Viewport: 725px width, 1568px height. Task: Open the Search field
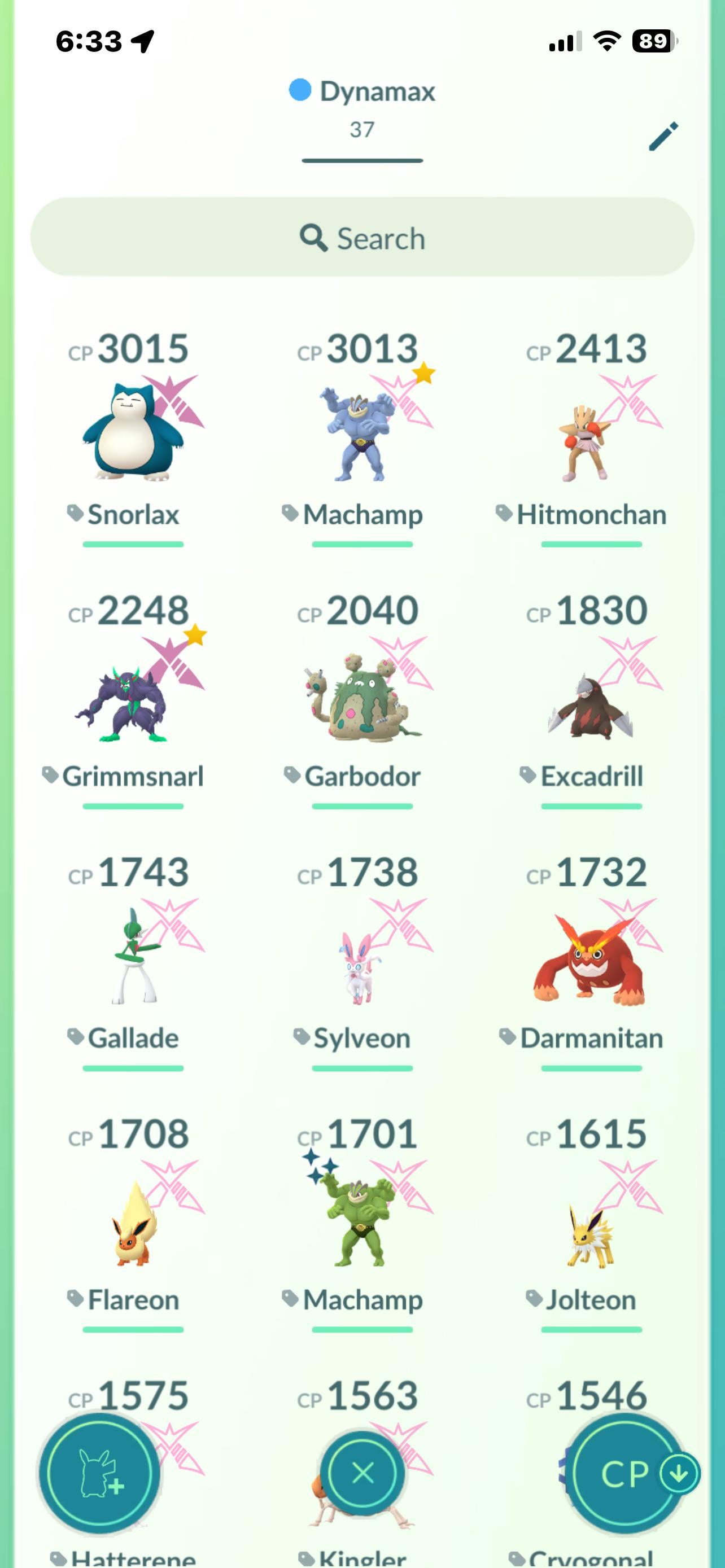point(362,237)
